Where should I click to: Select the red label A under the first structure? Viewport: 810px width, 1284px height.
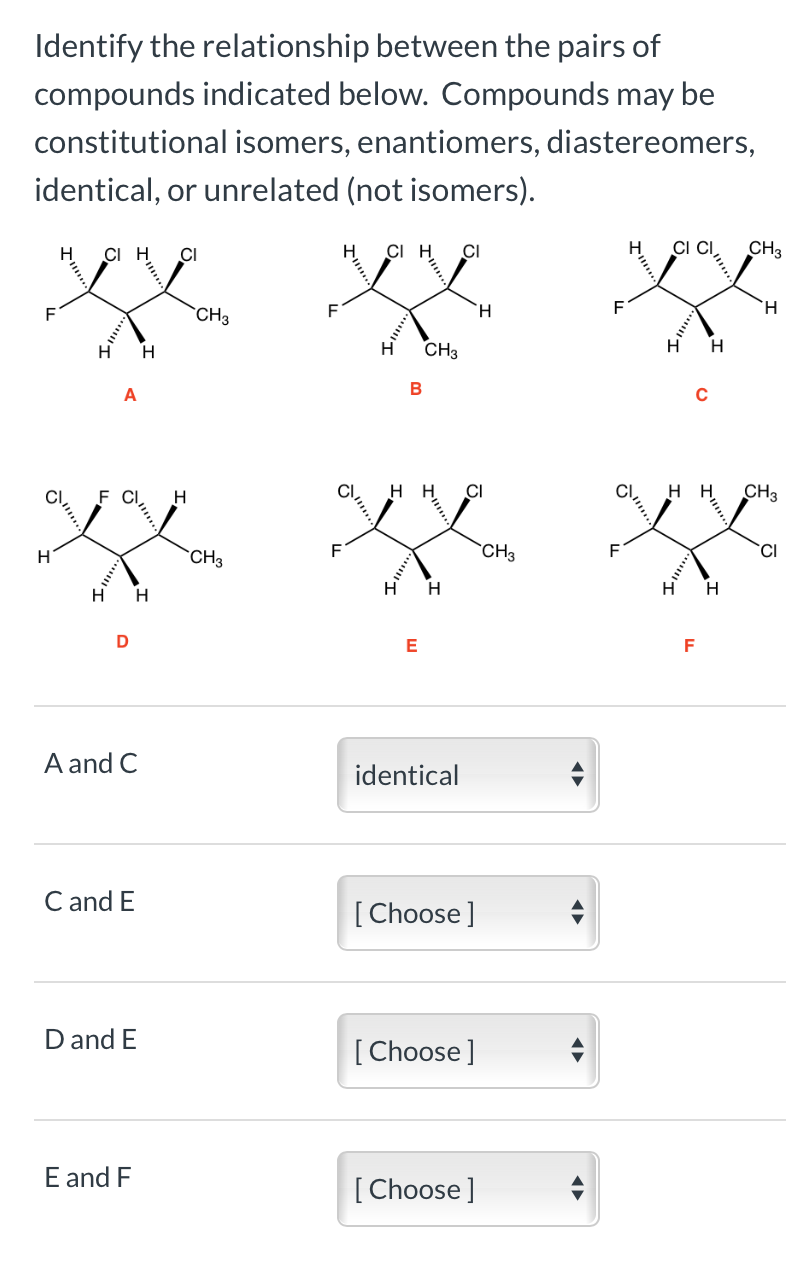128,395
